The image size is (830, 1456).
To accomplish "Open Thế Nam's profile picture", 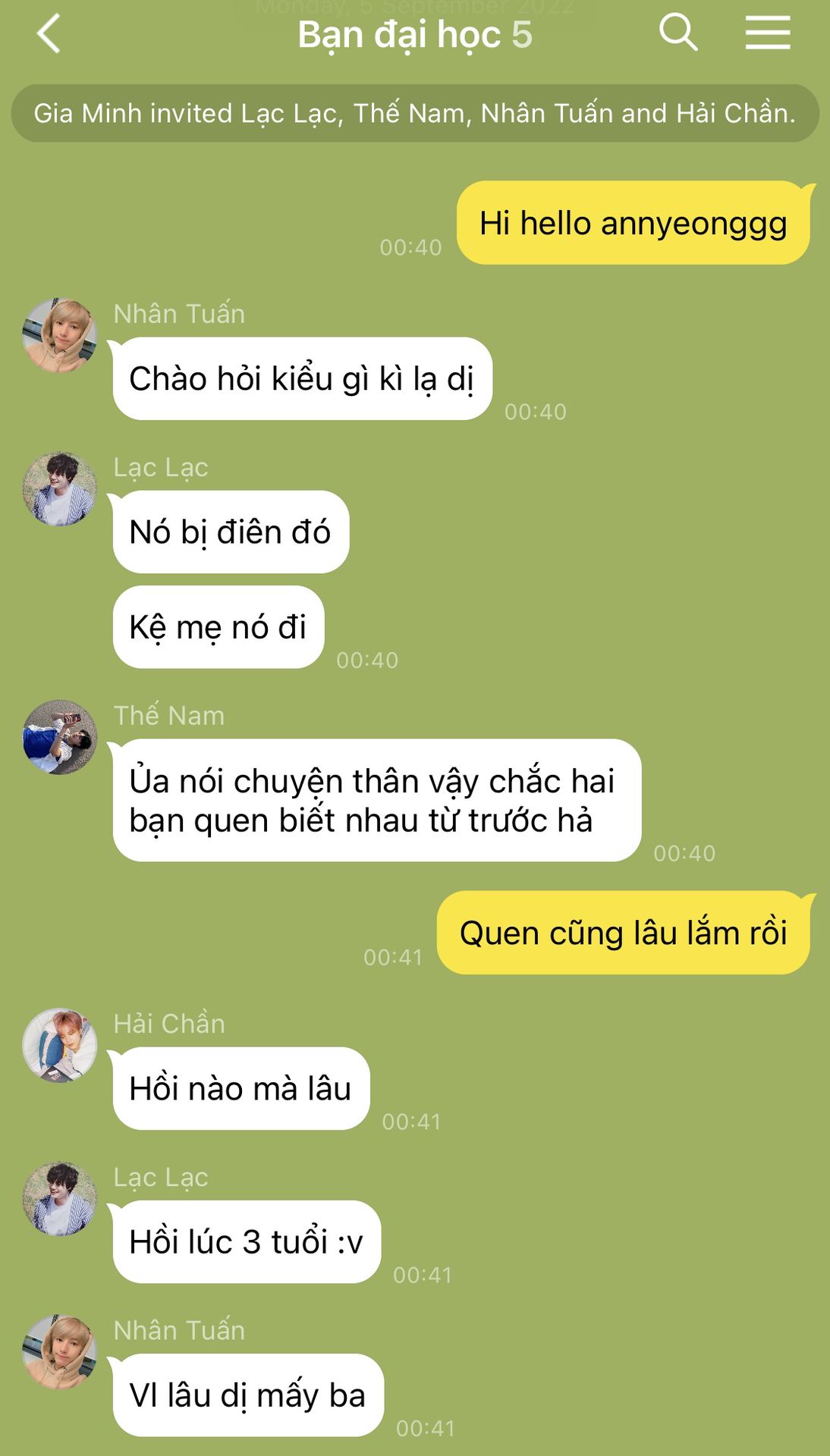I will click(x=60, y=737).
